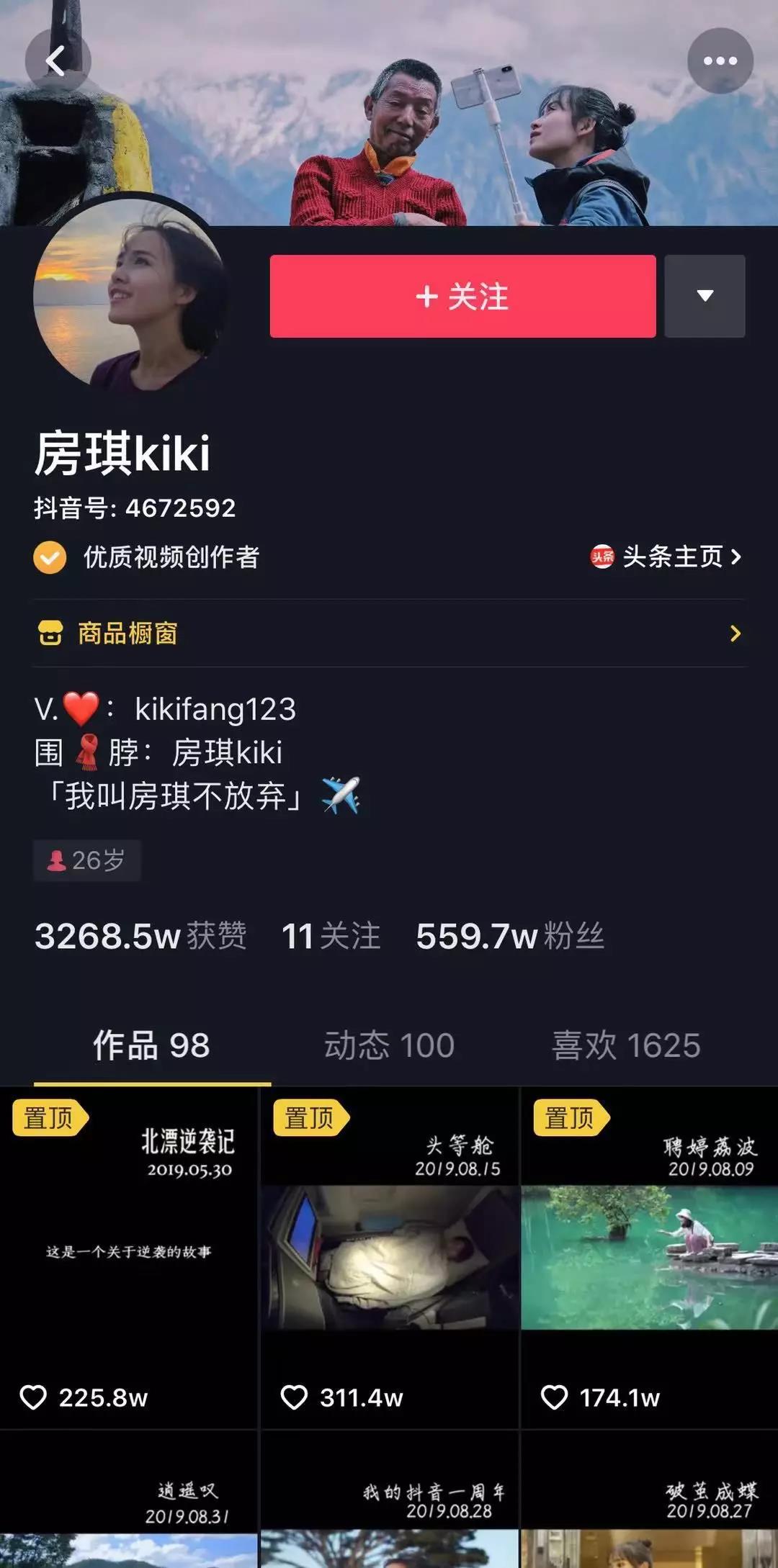Image resolution: width=778 pixels, height=1568 pixels.
Task: Follow 房琪kiki with the 关注 button
Action: click(462, 296)
